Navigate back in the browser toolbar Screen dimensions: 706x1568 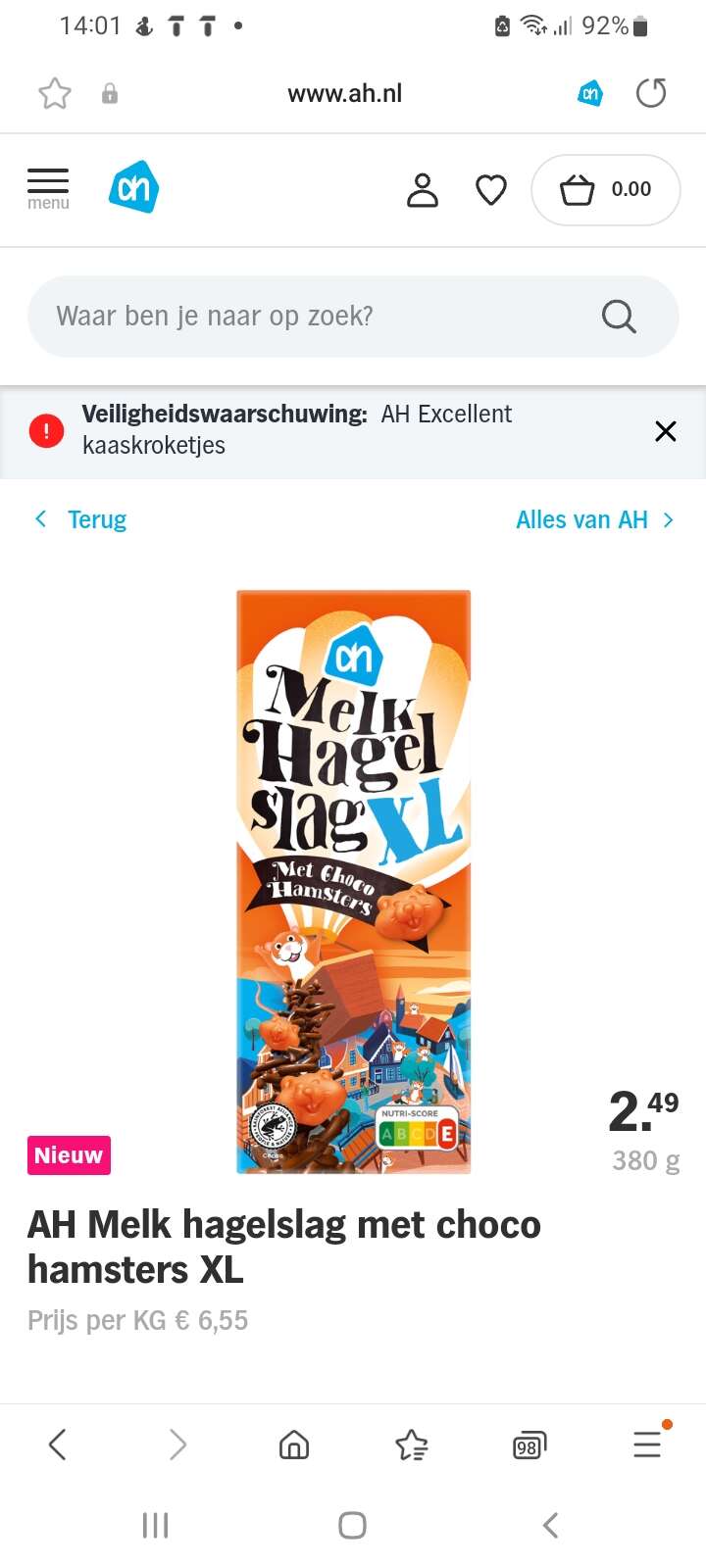pos(57,1444)
